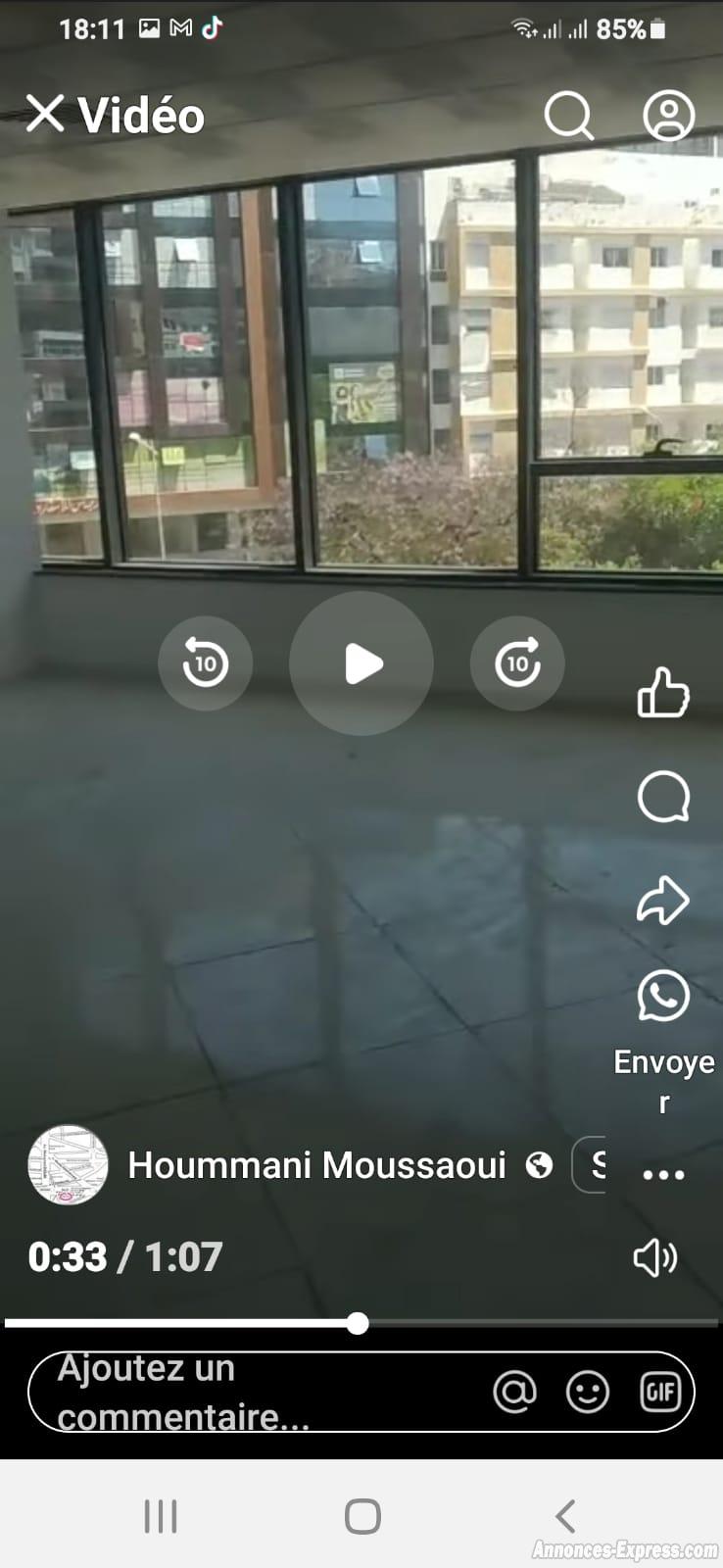723x1568 pixels.
Task: Mute the video sound
Action: (654, 1257)
